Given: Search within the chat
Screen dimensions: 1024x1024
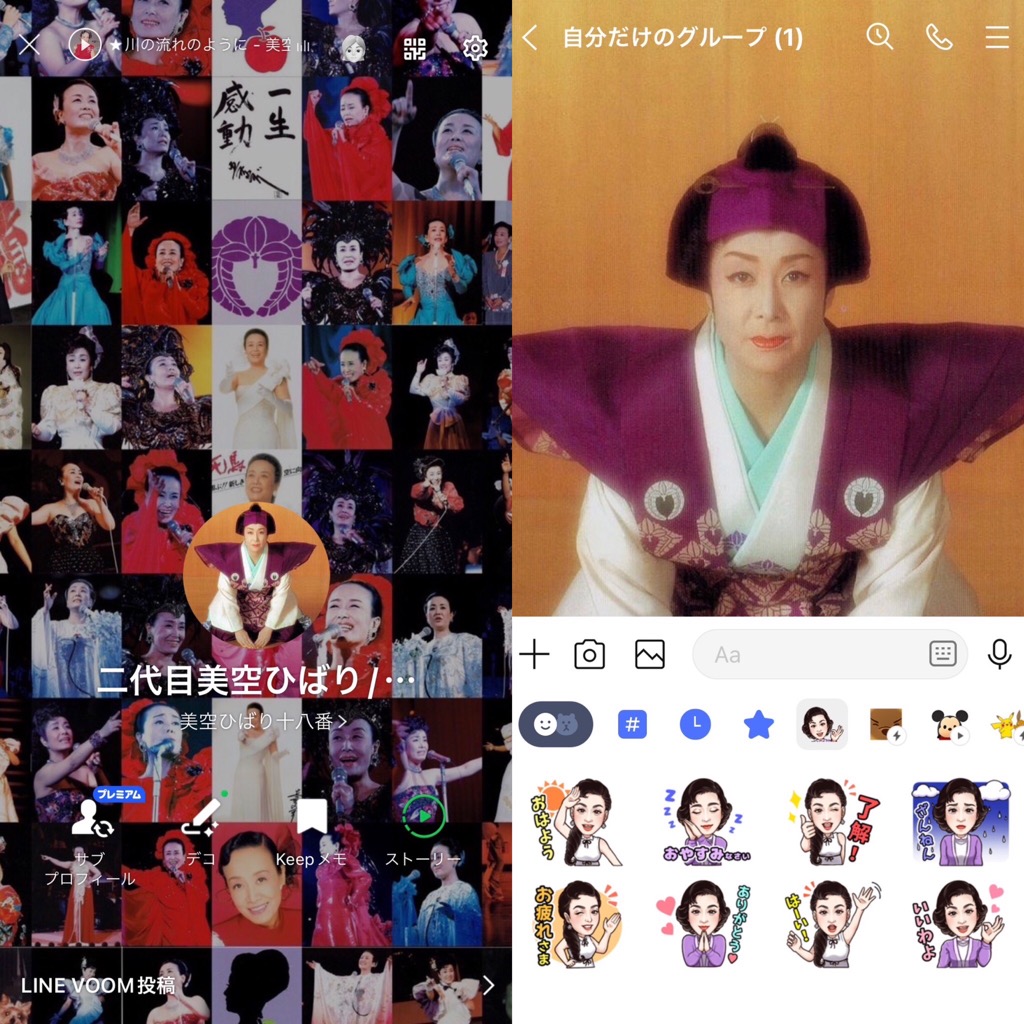Looking at the screenshot, I should 880,38.
